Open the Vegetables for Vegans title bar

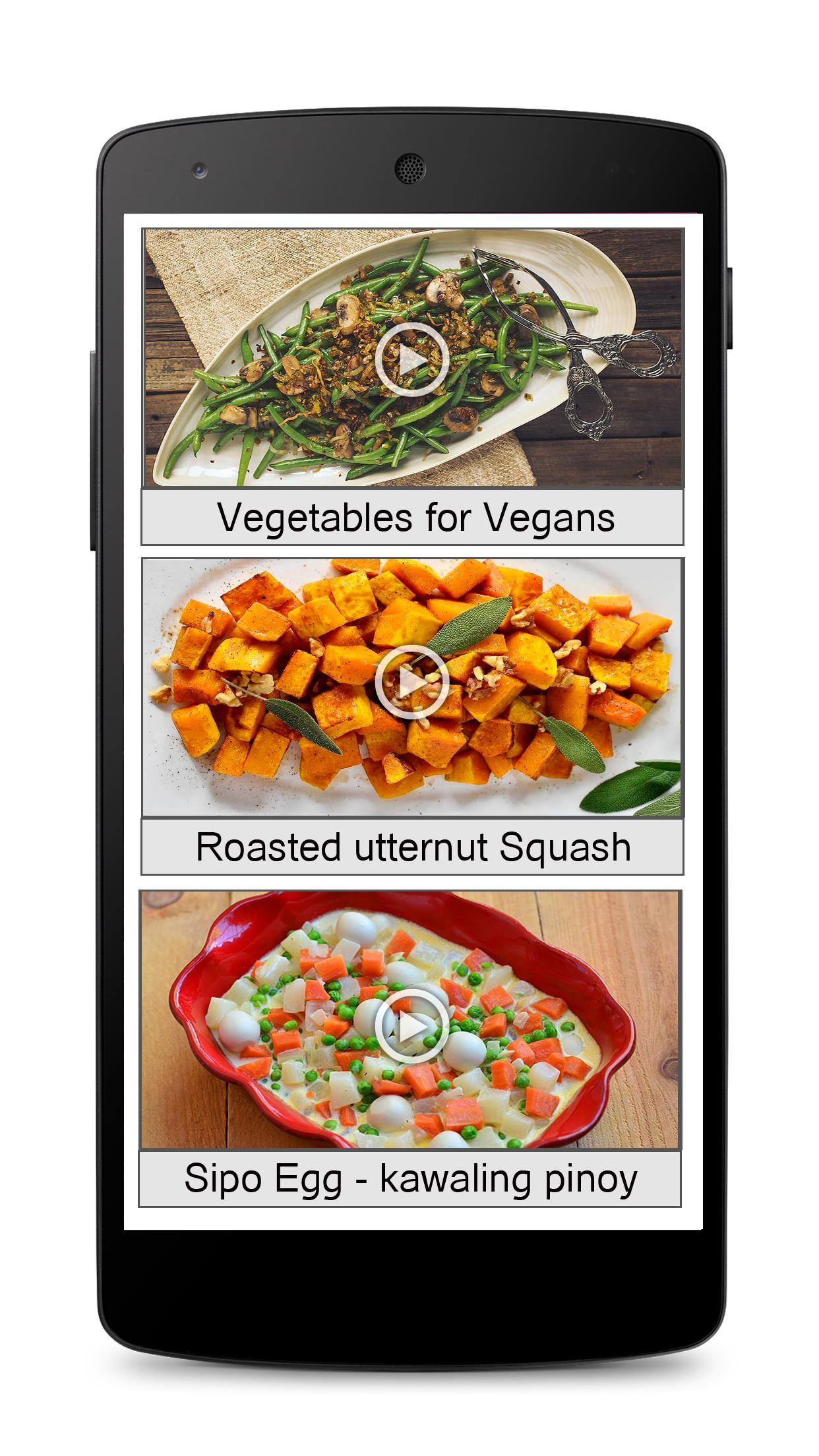click(x=412, y=517)
